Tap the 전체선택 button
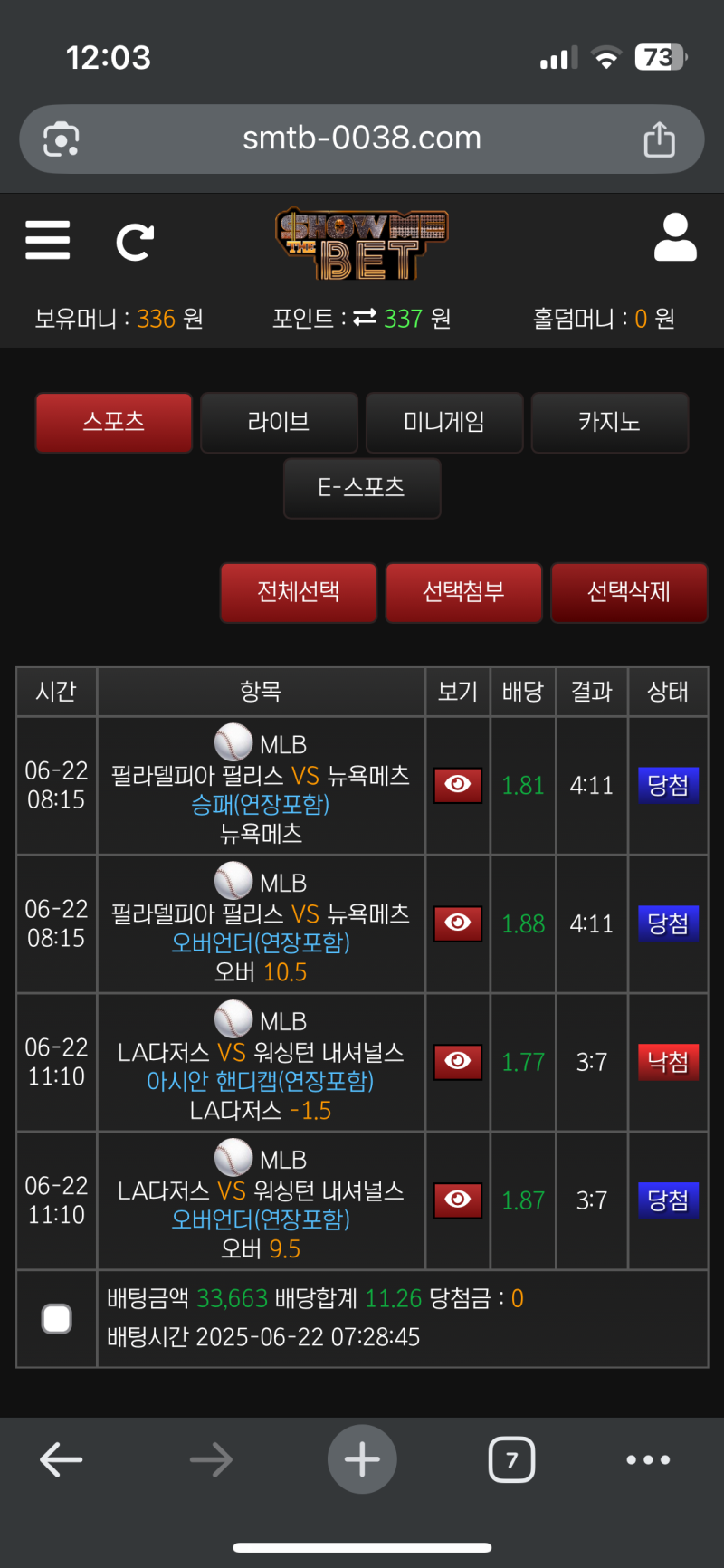Image resolution: width=724 pixels, height=1568 pixels. [299, 593]
